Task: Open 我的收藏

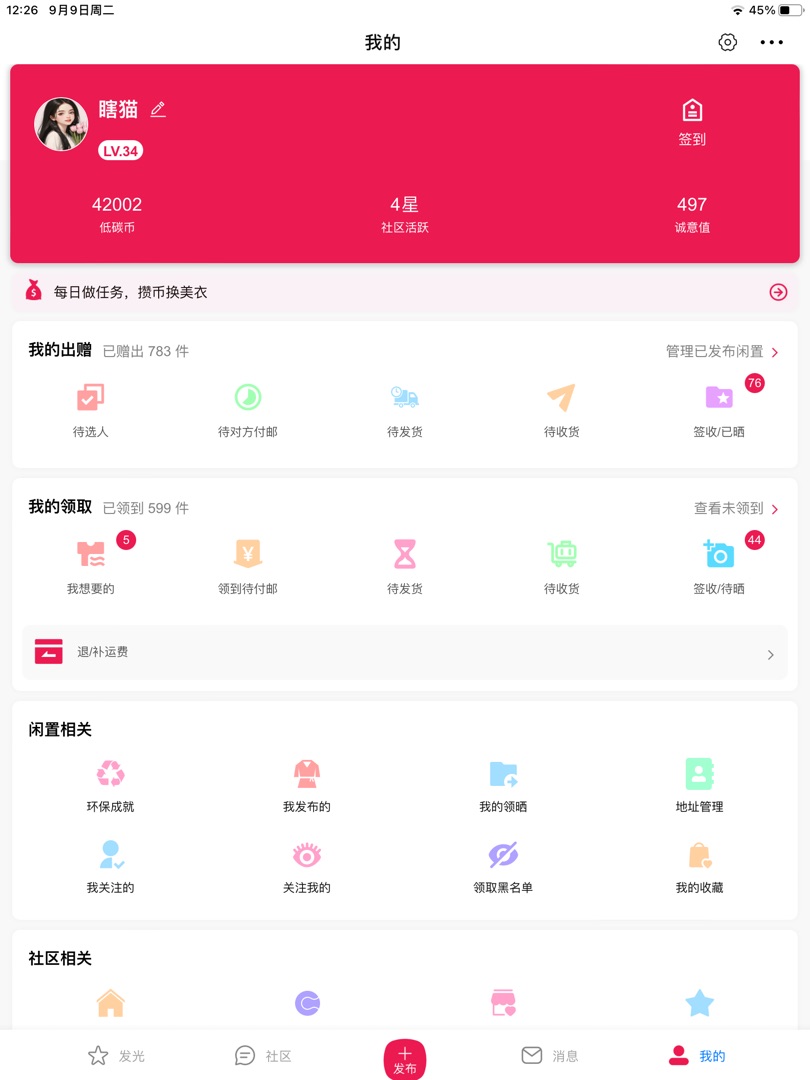Action: (699, 866)
